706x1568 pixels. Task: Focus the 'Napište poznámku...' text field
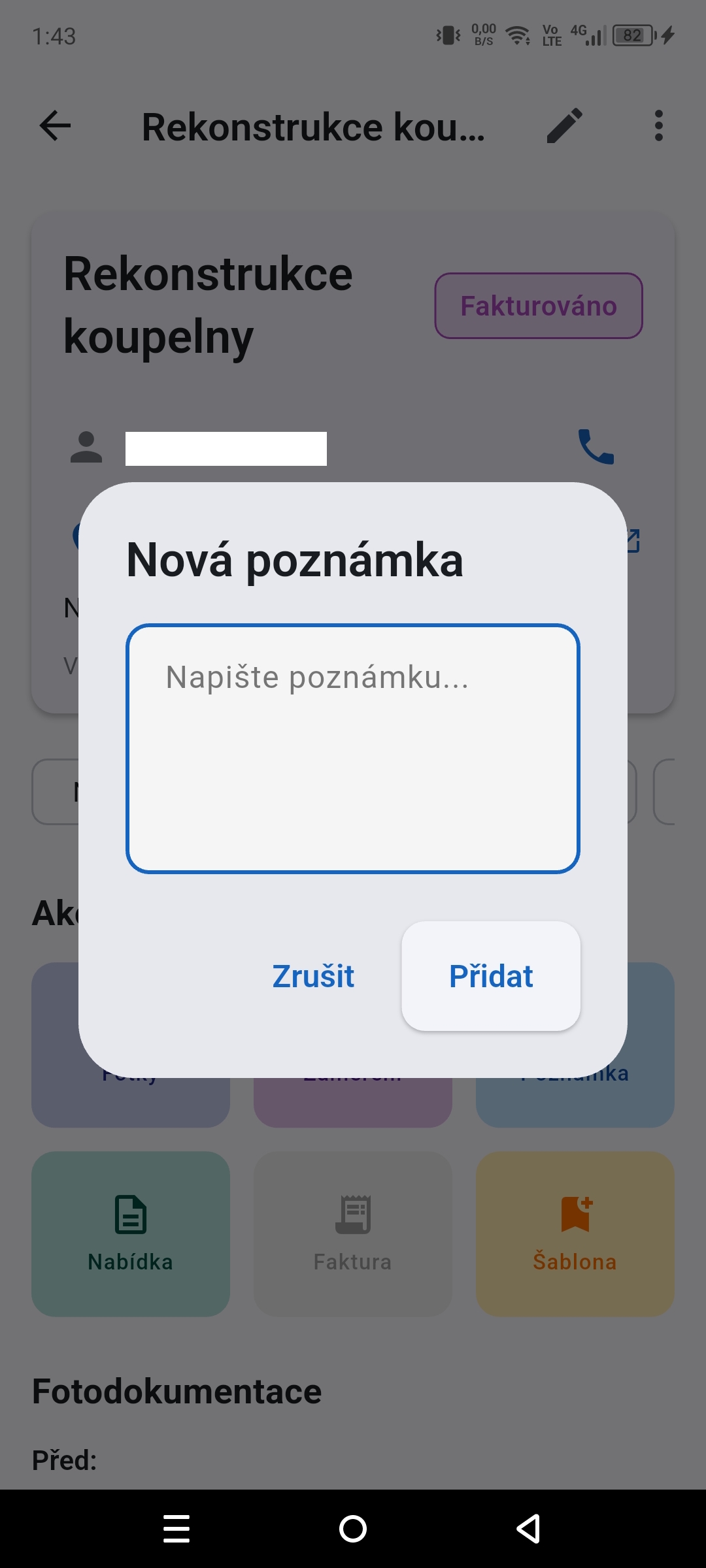[353, 748]
